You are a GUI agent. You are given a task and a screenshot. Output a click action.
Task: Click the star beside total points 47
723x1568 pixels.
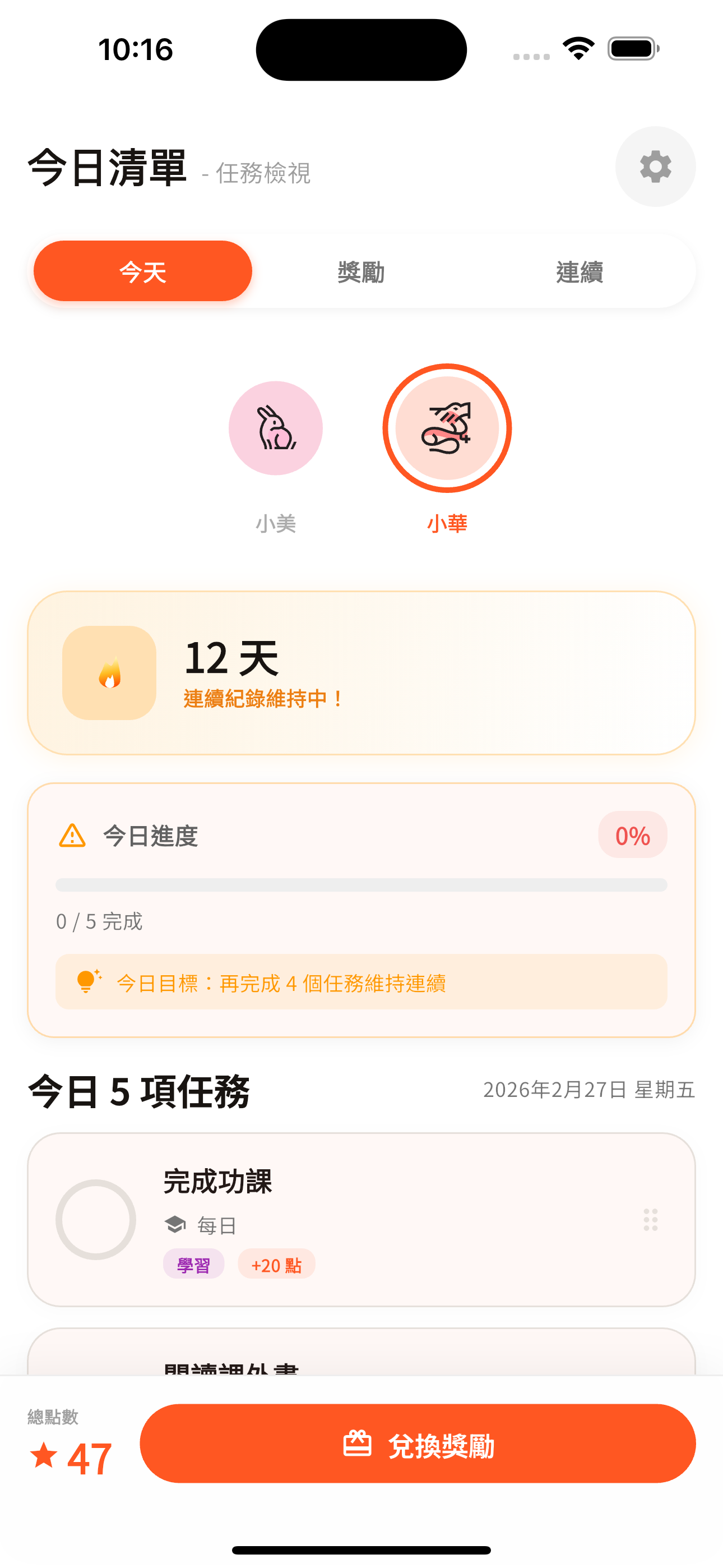coord(43,1454)
